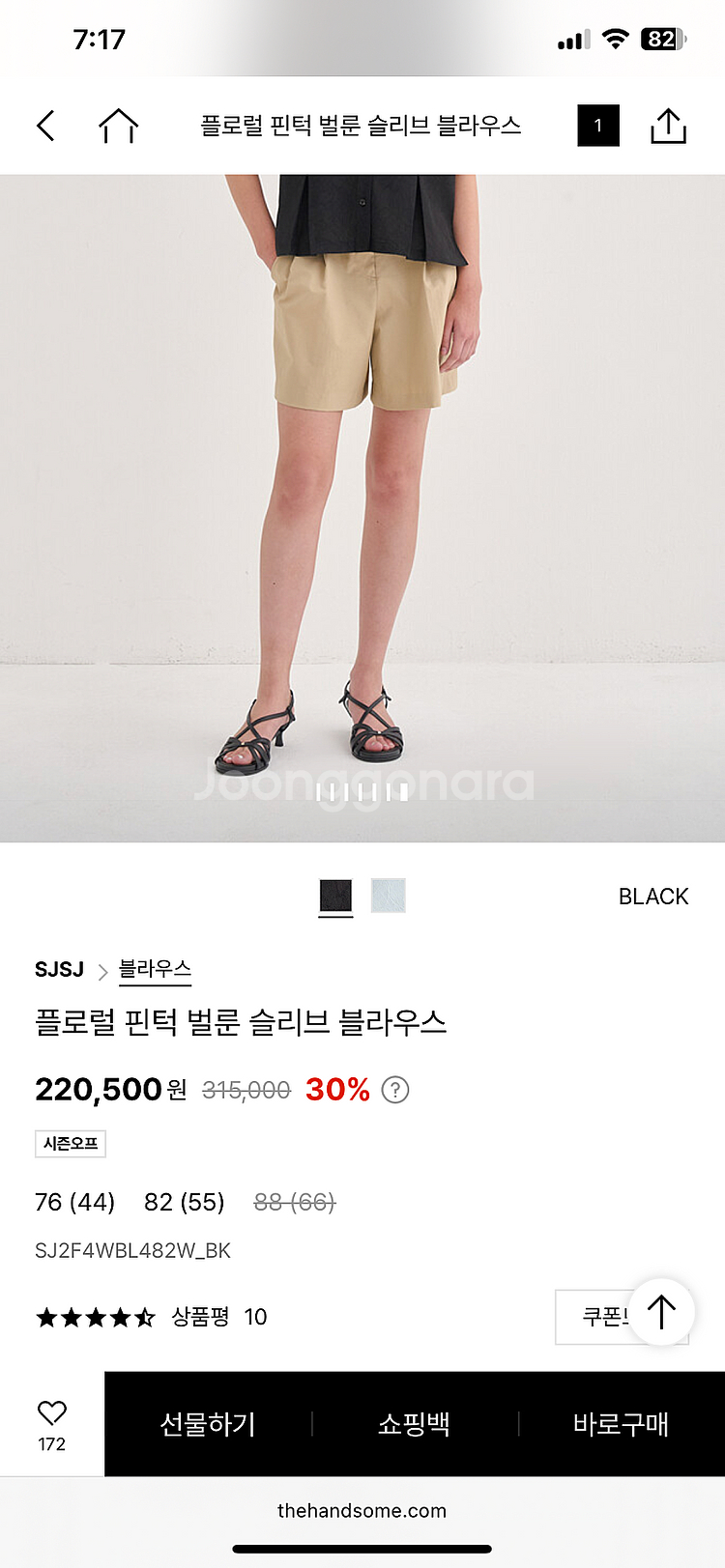Viewport: 725px width, 1568px height.
Task: Select the black color swatch
Action: tap(336, 896)
